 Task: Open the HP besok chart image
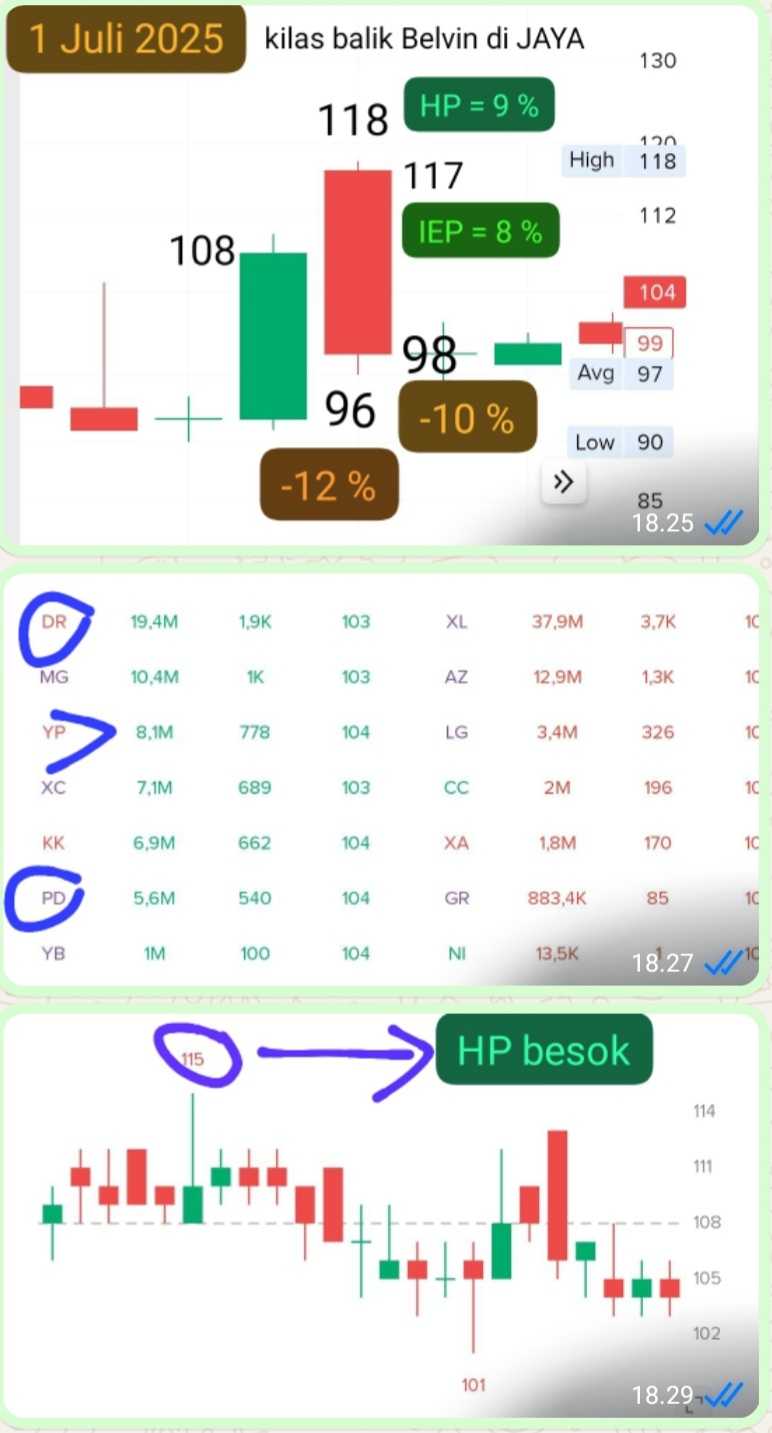tap(385, 1215)
